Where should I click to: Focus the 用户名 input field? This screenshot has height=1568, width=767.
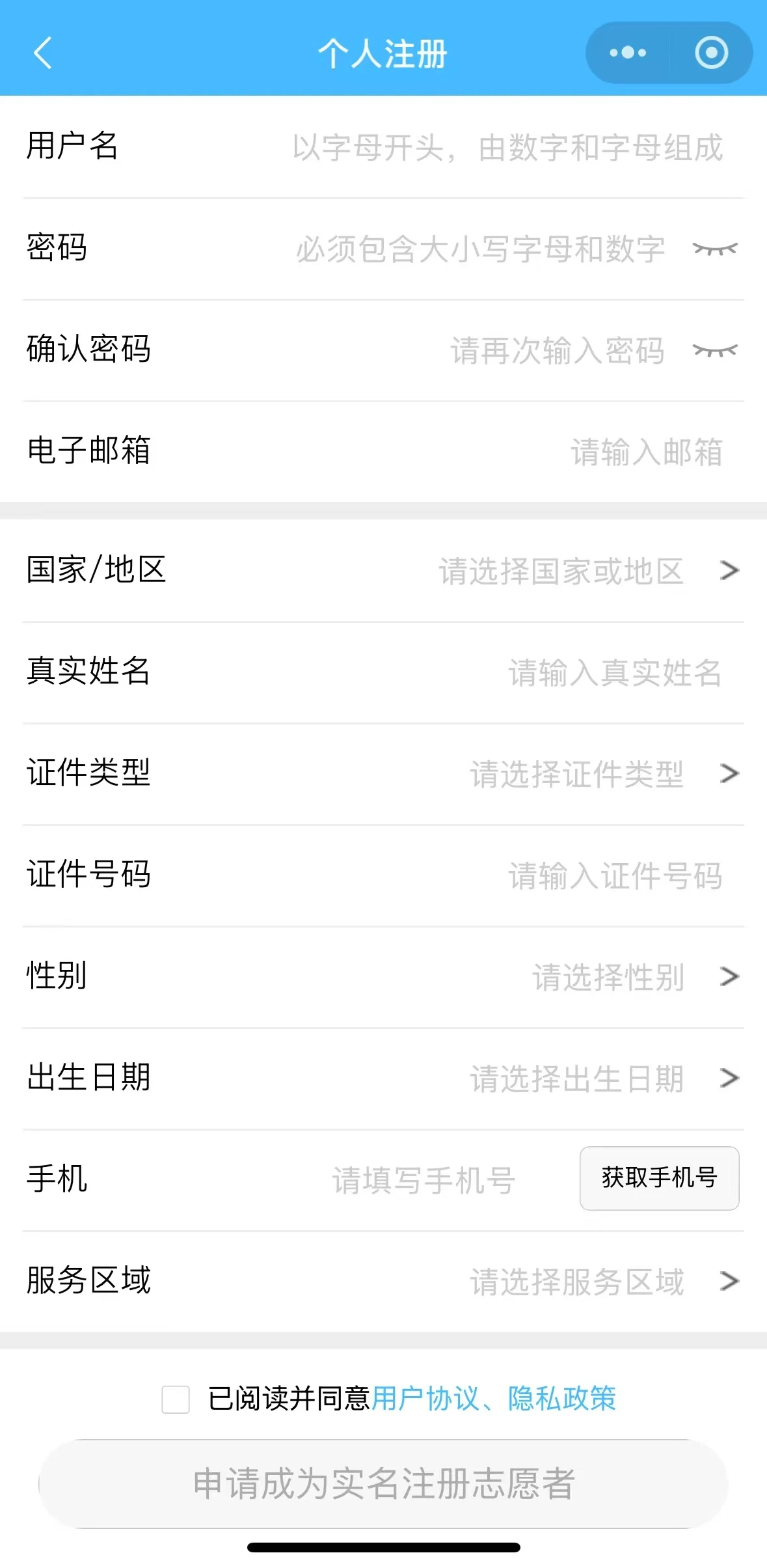tap(507, 148)
